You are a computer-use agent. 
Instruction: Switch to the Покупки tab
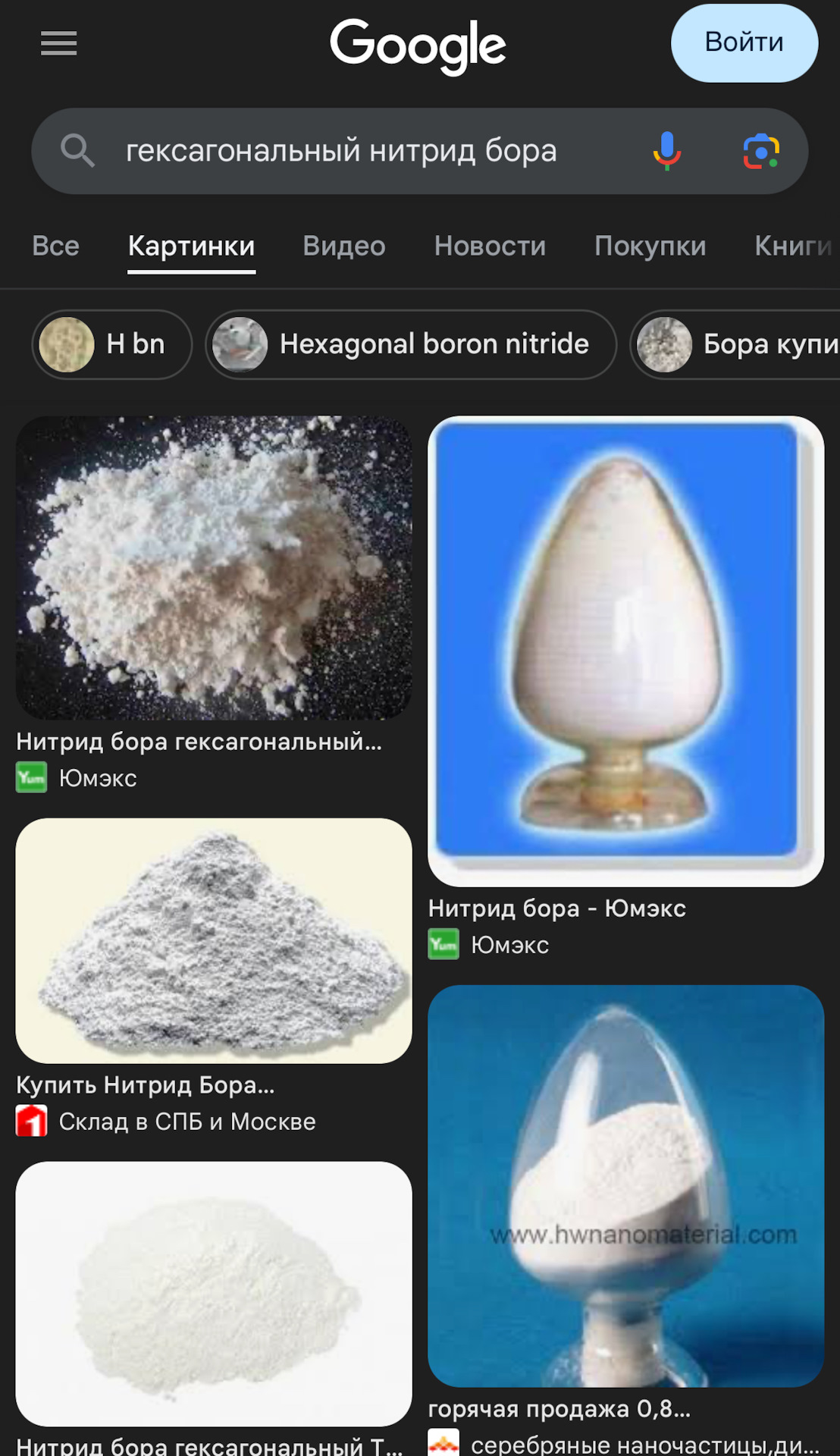(x=650, y=246)
